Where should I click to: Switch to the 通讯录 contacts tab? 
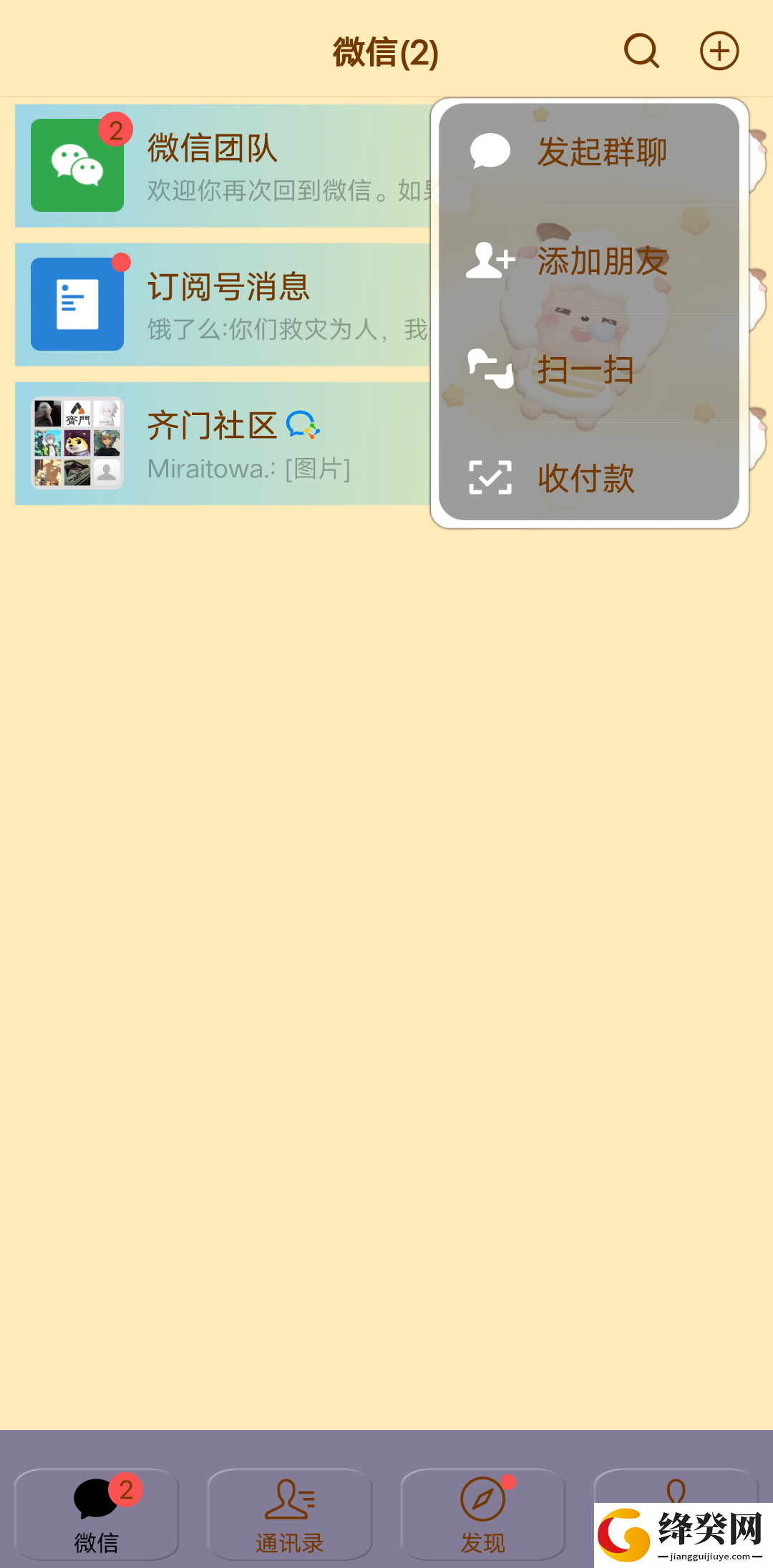[290, 1514]
